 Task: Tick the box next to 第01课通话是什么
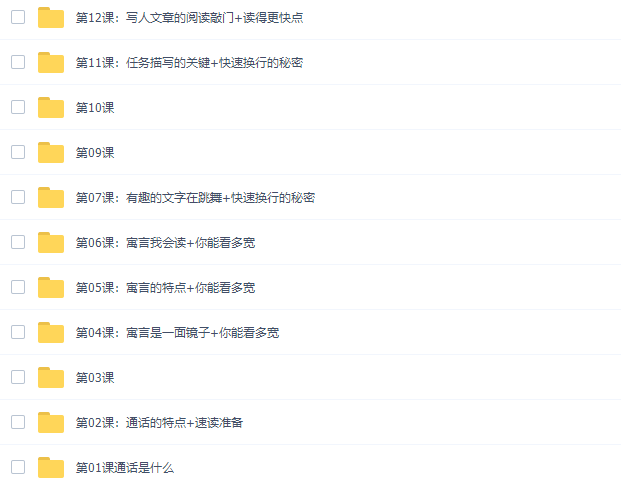pyautogui.click(x=18, y=467)
